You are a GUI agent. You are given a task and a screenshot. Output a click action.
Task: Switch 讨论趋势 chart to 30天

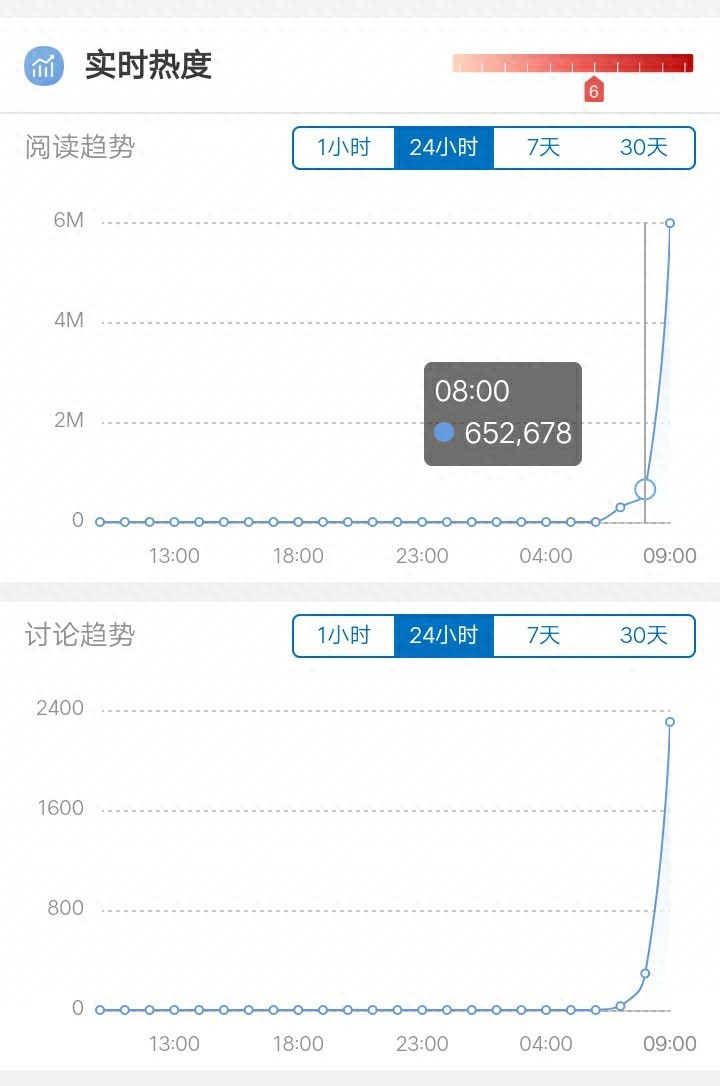tap(644, 635)
